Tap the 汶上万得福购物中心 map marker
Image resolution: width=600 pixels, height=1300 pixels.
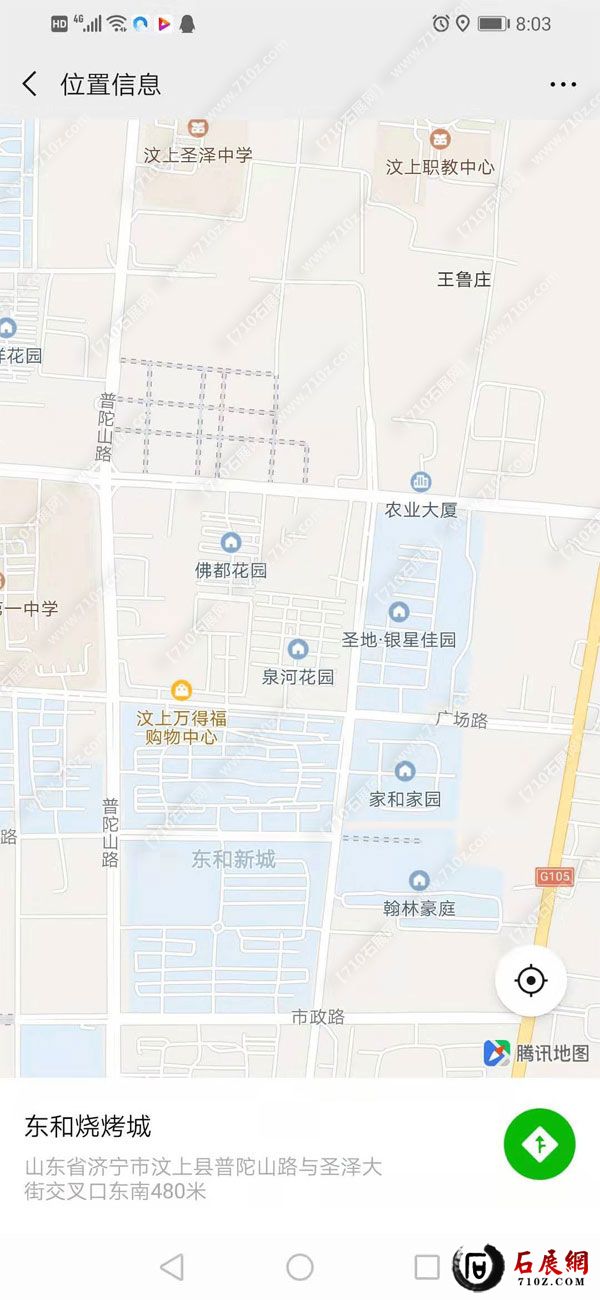[181, 690]
